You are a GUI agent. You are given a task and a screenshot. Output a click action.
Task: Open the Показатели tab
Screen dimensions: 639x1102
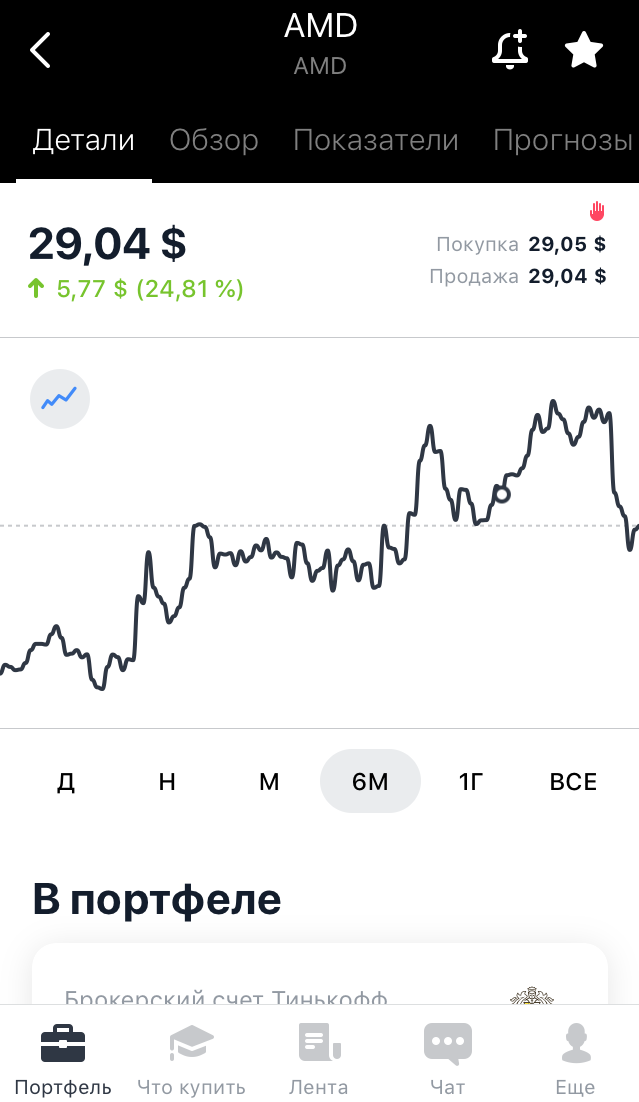pos(375,141)
